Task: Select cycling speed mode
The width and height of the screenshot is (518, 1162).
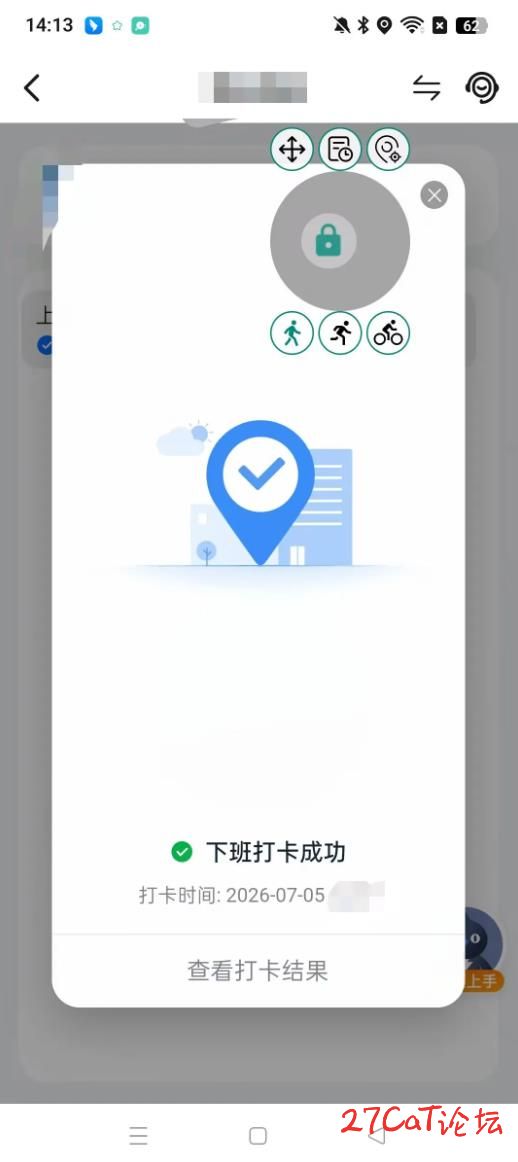Action: [x=388, y=333]
